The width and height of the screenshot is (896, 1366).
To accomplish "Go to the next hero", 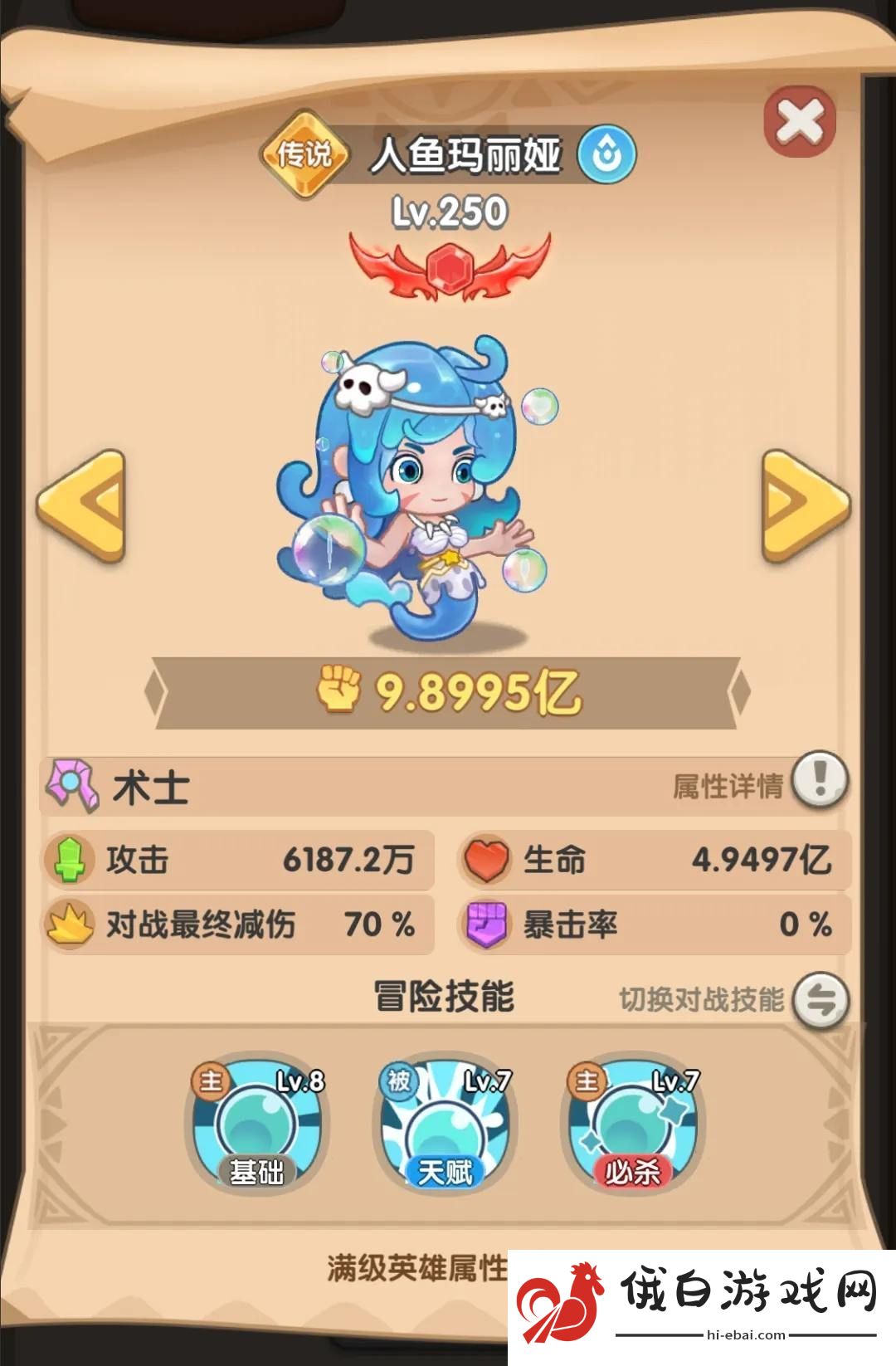I will click(x=803, y=505).
